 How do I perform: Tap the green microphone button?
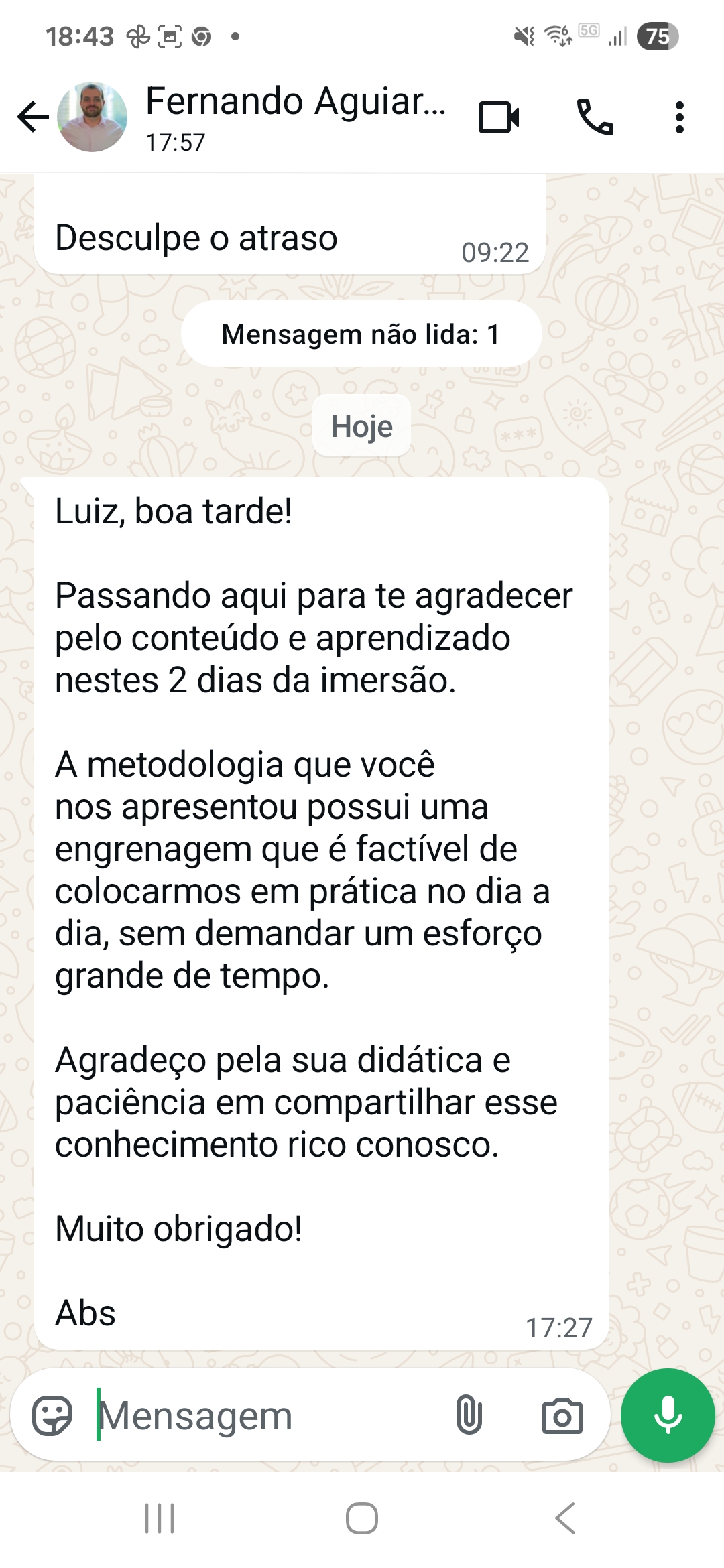click(668, 1415)
